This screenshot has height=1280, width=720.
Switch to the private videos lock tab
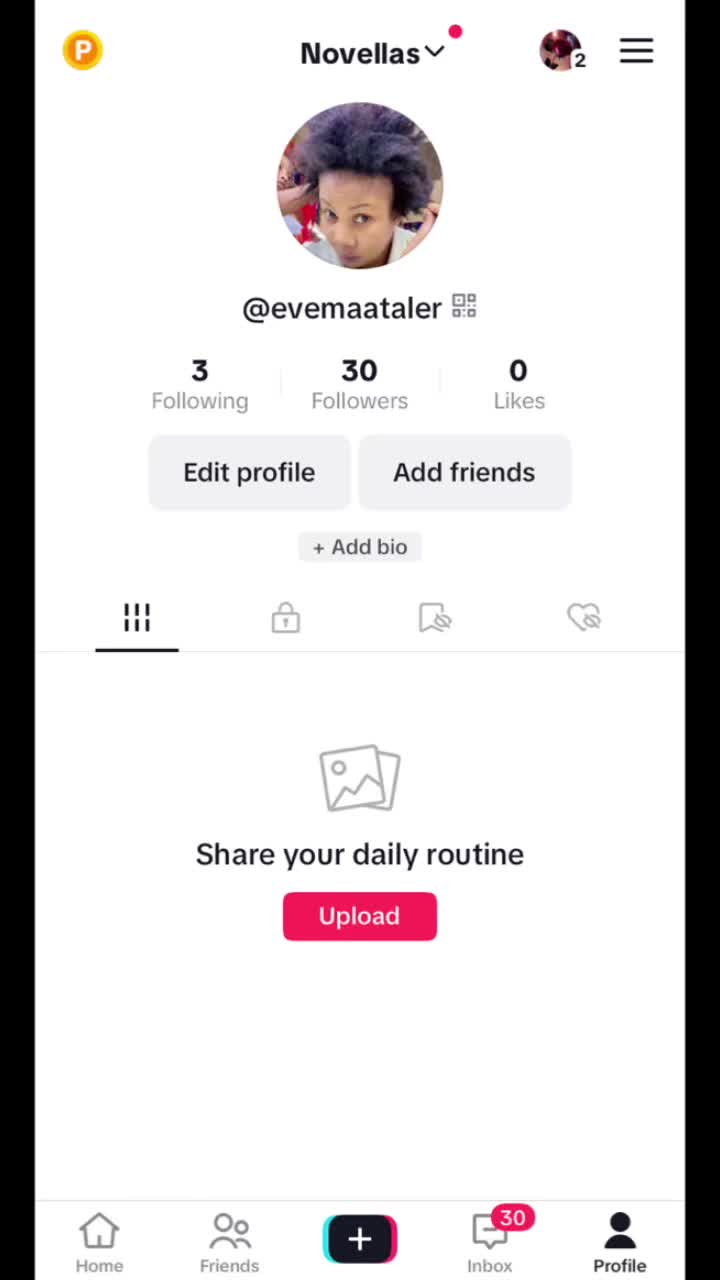pyautogui.click(x=286, y=618)
